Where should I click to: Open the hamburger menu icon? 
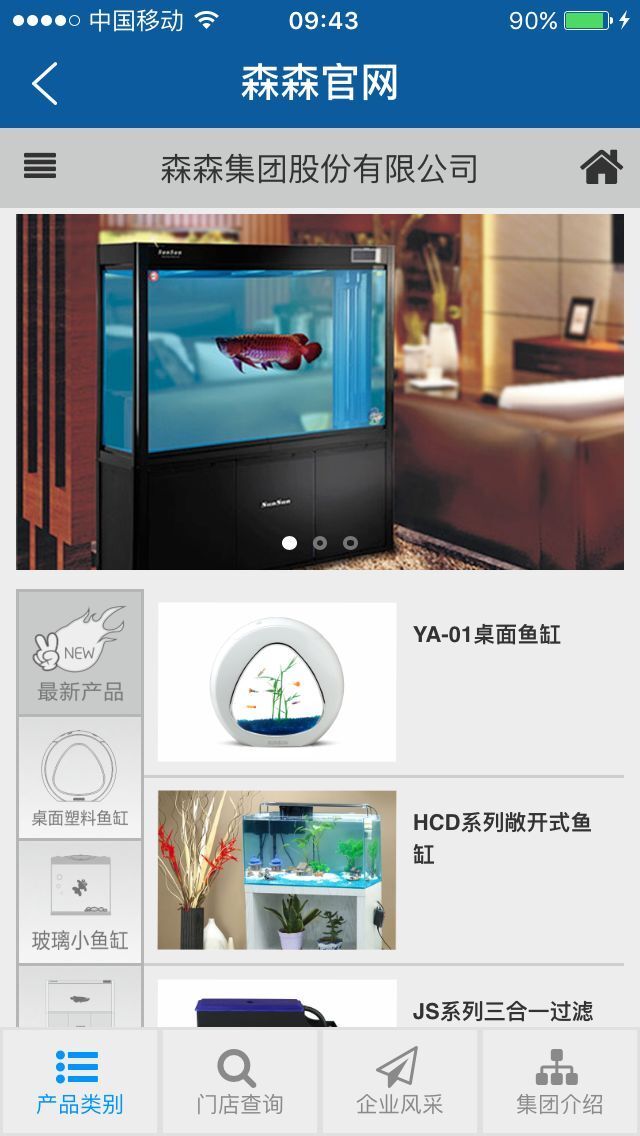(40, 166)
